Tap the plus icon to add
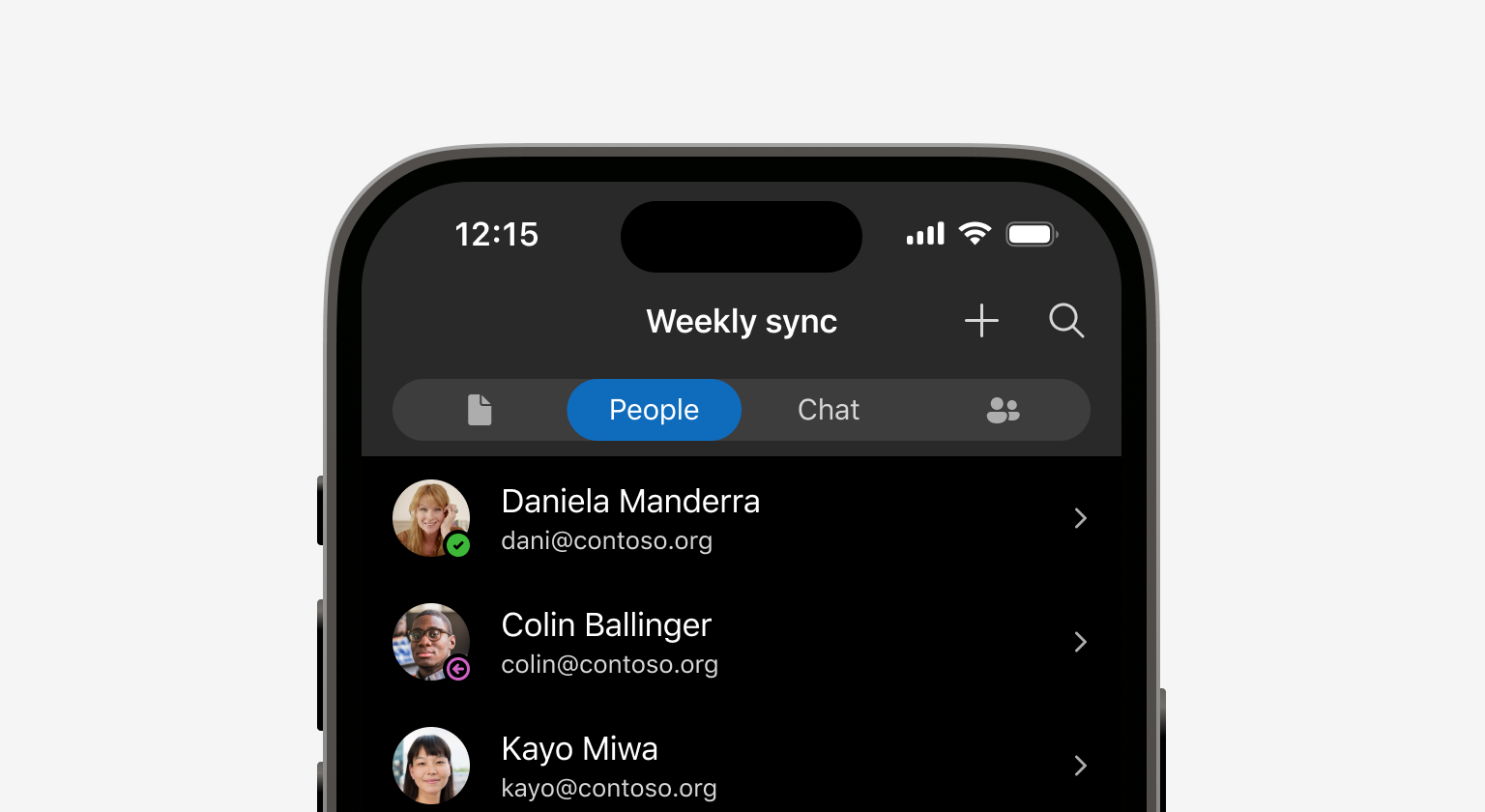1485x812 pixels. (981, 321)
